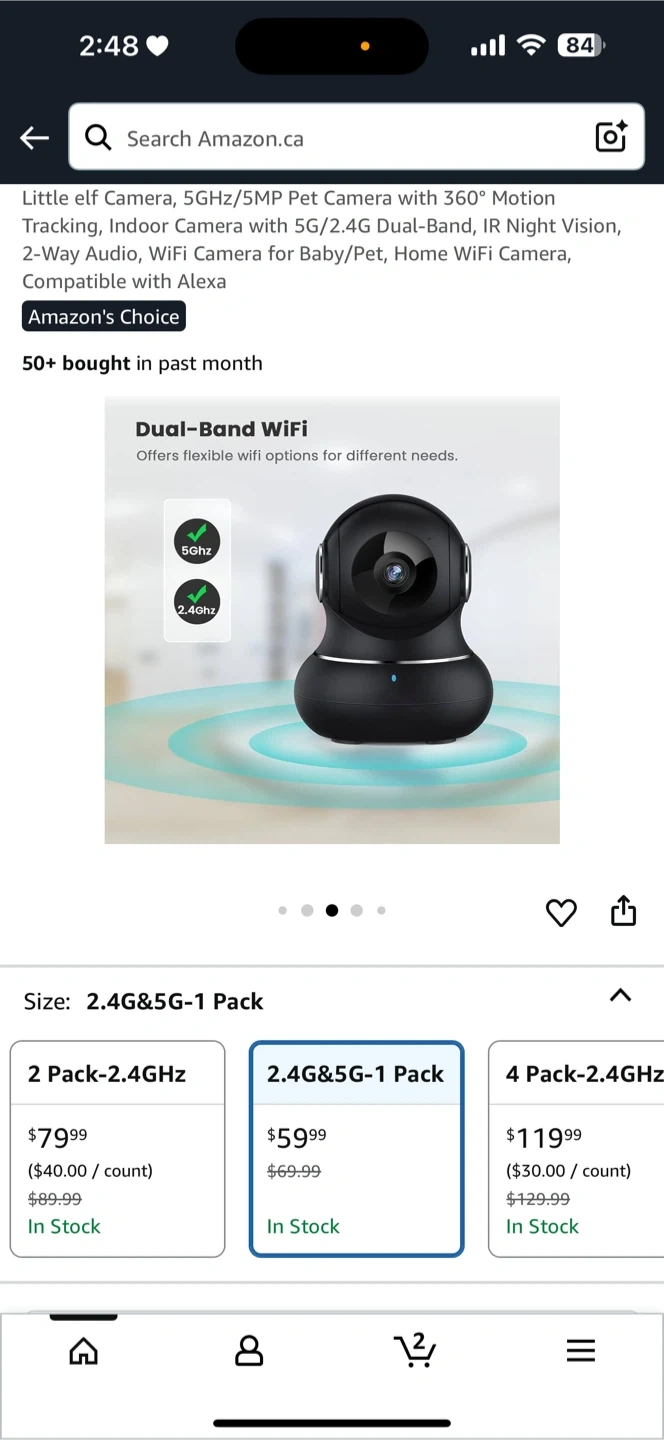This screenshot has width=664, height=1440.
Task: Go back with the arrow icon
Action: (x=34, y=138)
